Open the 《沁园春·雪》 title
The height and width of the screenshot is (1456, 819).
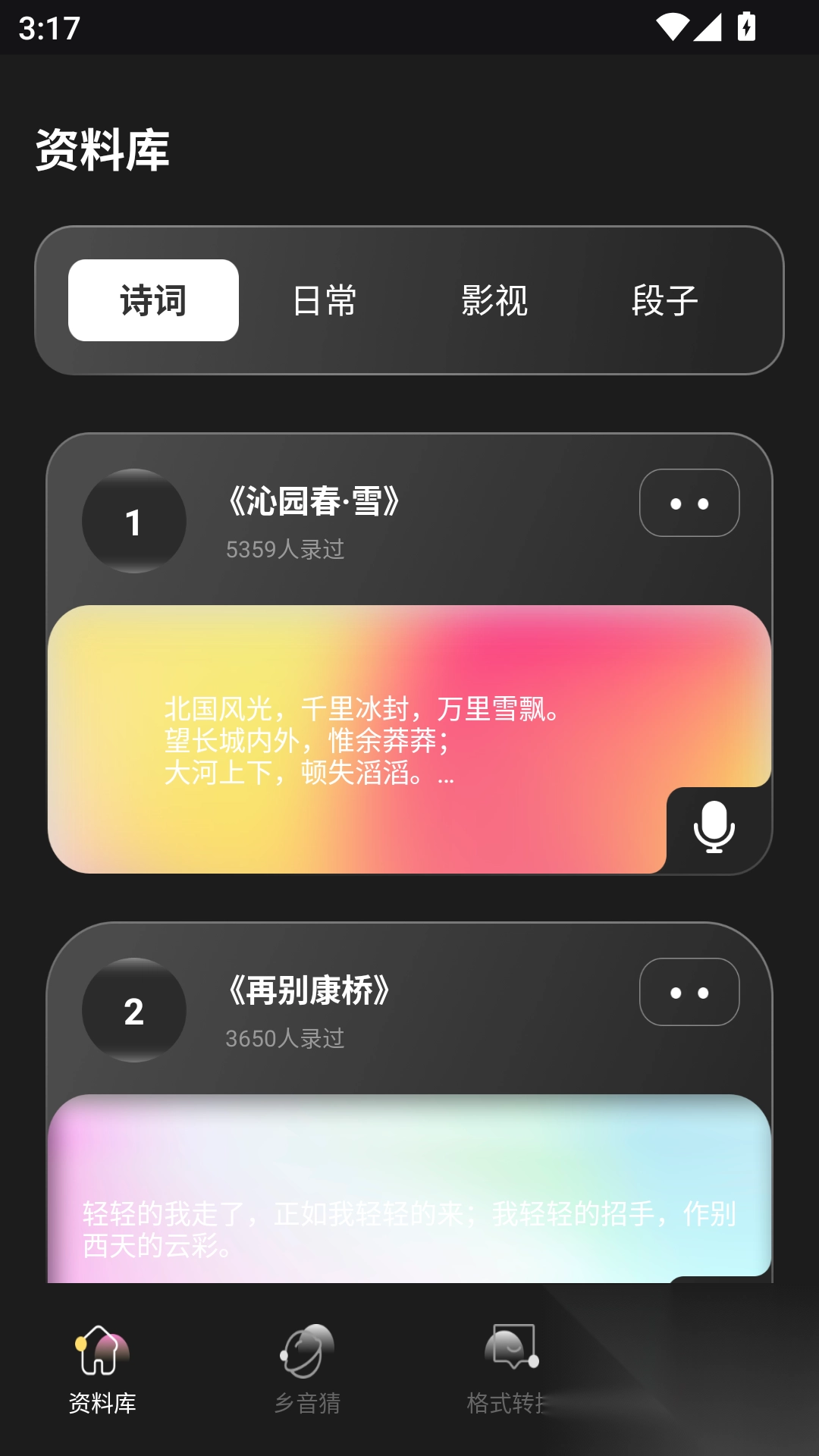(314, 502)
